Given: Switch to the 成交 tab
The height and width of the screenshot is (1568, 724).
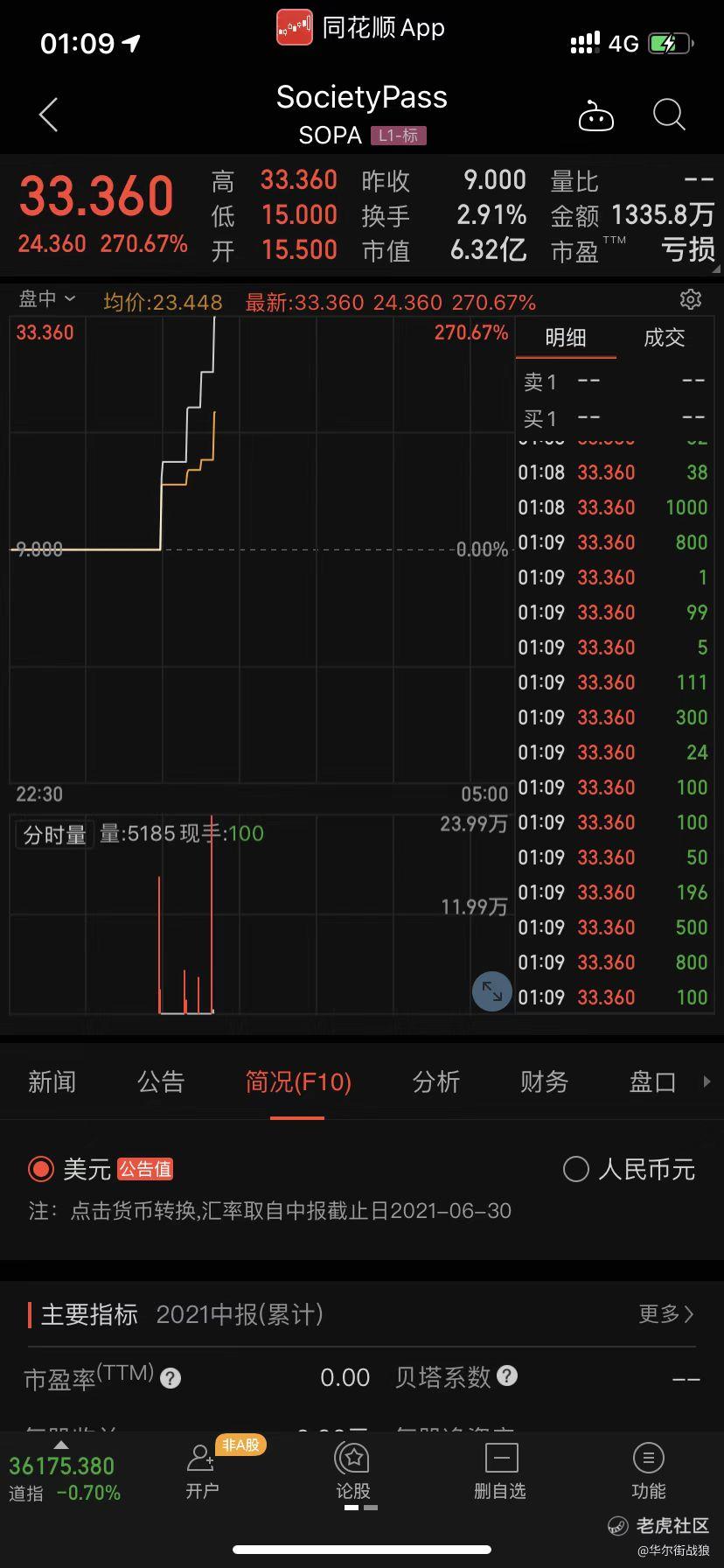Looking at the screenshot, I should pos(665,338).
